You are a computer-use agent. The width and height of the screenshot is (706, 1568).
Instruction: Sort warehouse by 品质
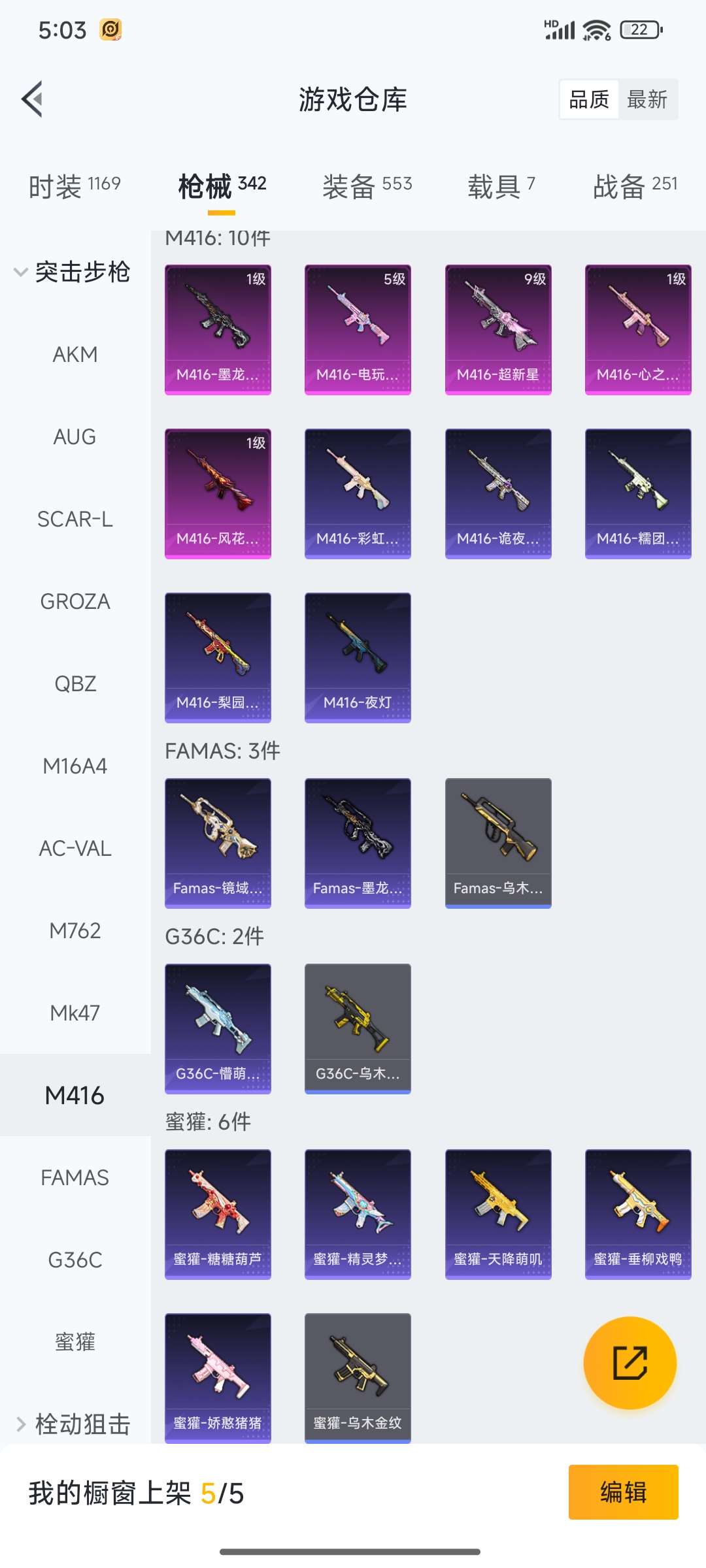[589, 99]
